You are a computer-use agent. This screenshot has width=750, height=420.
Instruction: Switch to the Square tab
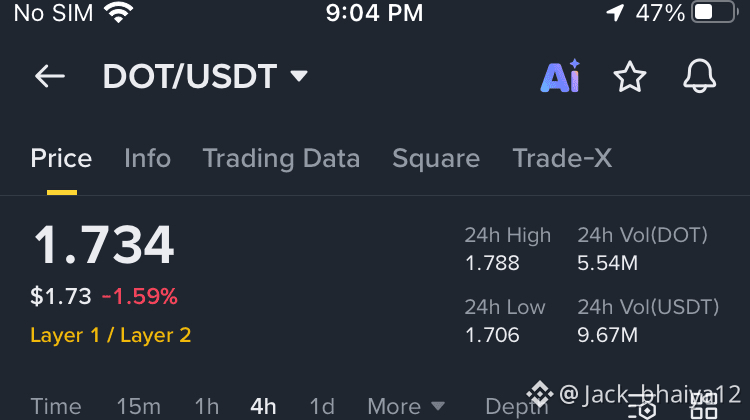tap(436, 158)
